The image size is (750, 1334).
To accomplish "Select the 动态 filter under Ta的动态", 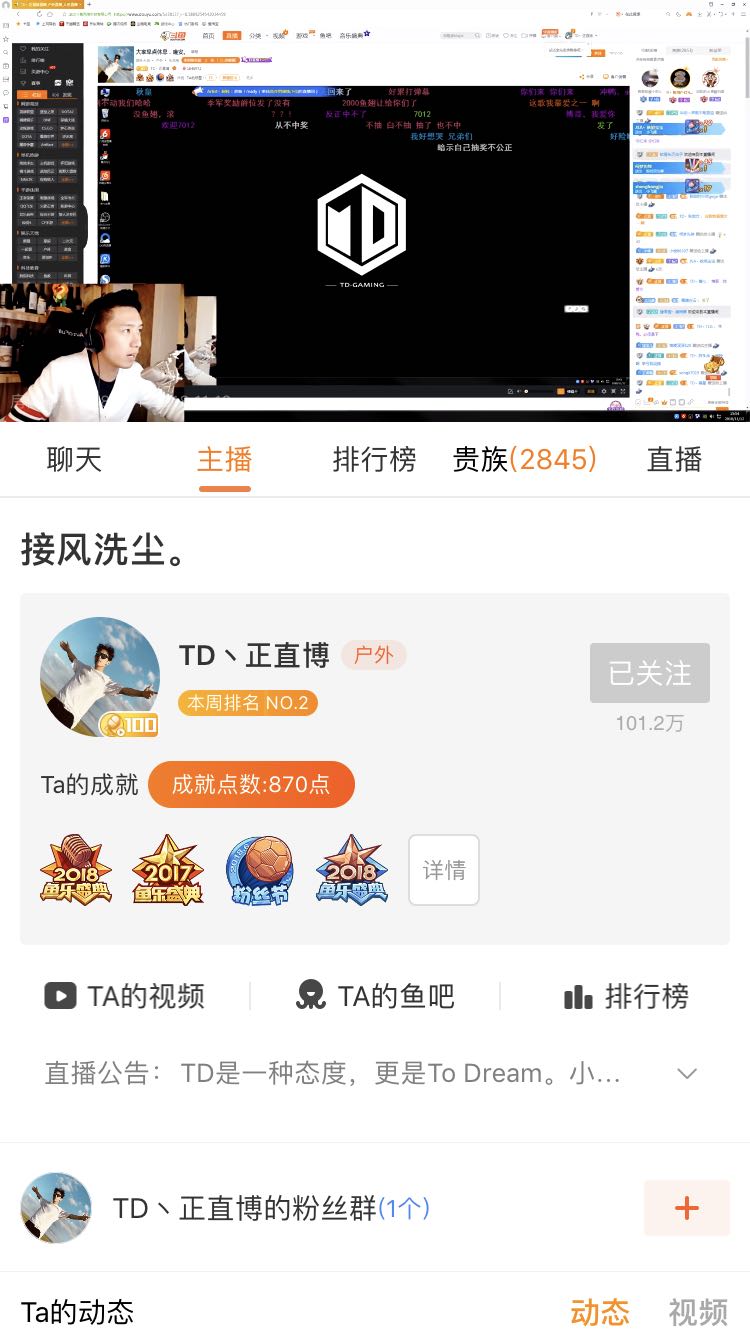I will (600, 1312).
